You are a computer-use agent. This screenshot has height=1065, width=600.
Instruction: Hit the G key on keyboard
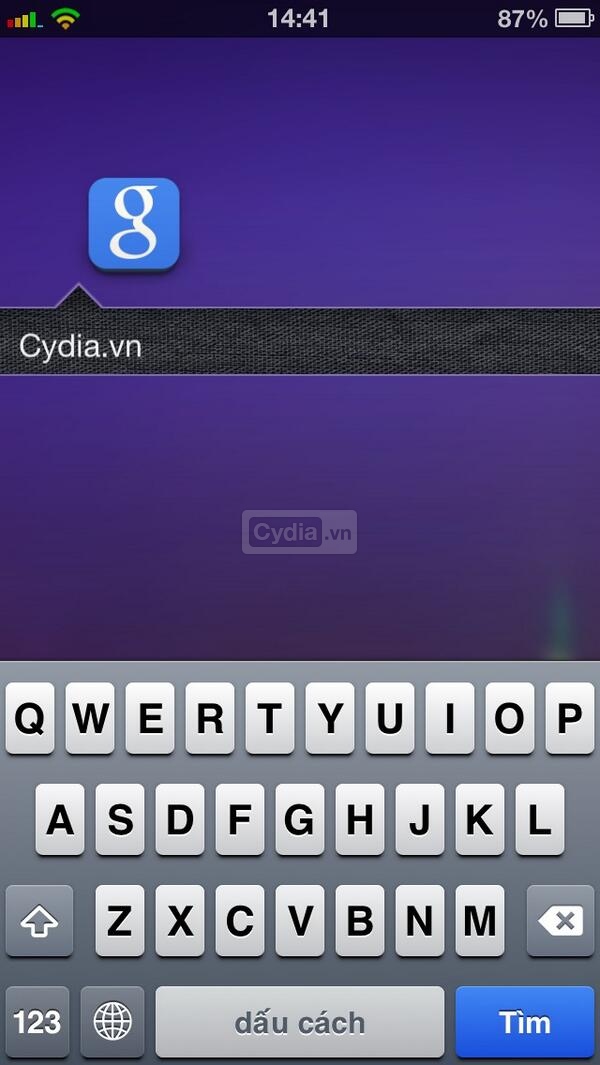click(x=299, y=819)
